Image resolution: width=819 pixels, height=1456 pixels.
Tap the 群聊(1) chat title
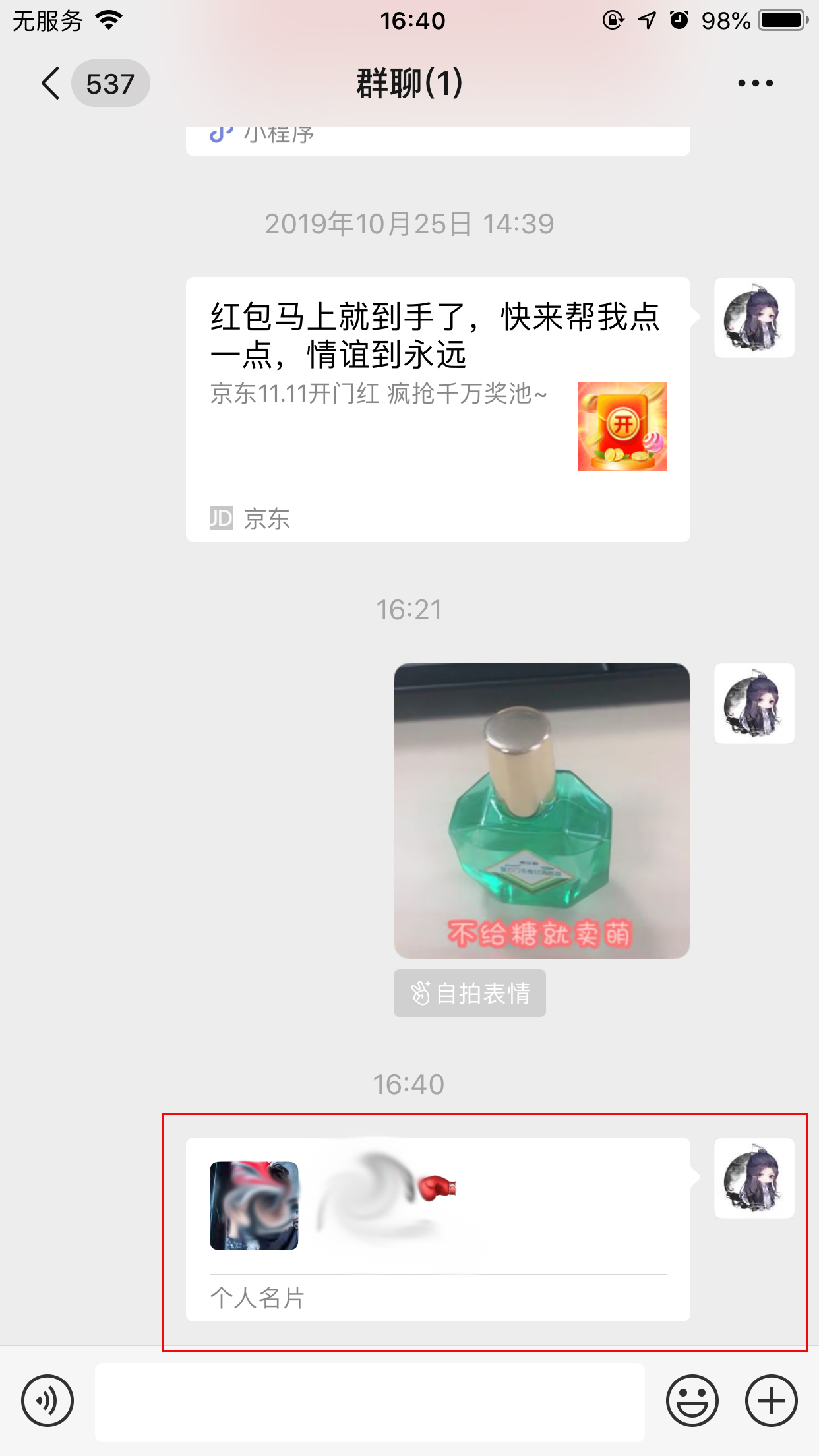(409, 83)
